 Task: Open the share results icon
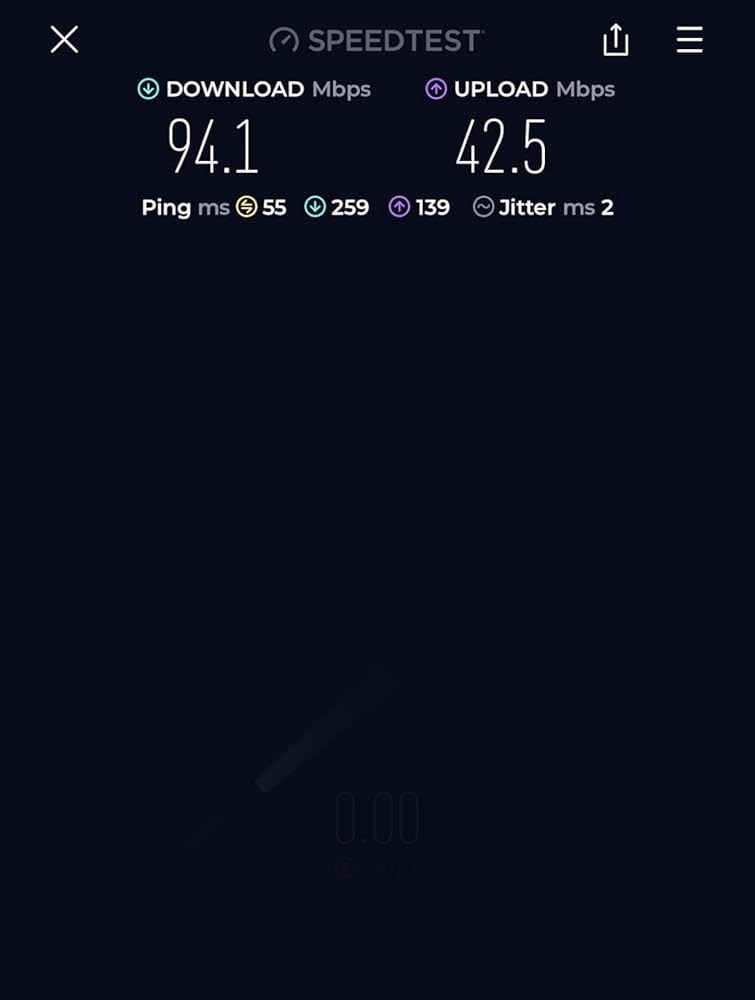coord(615,40)
